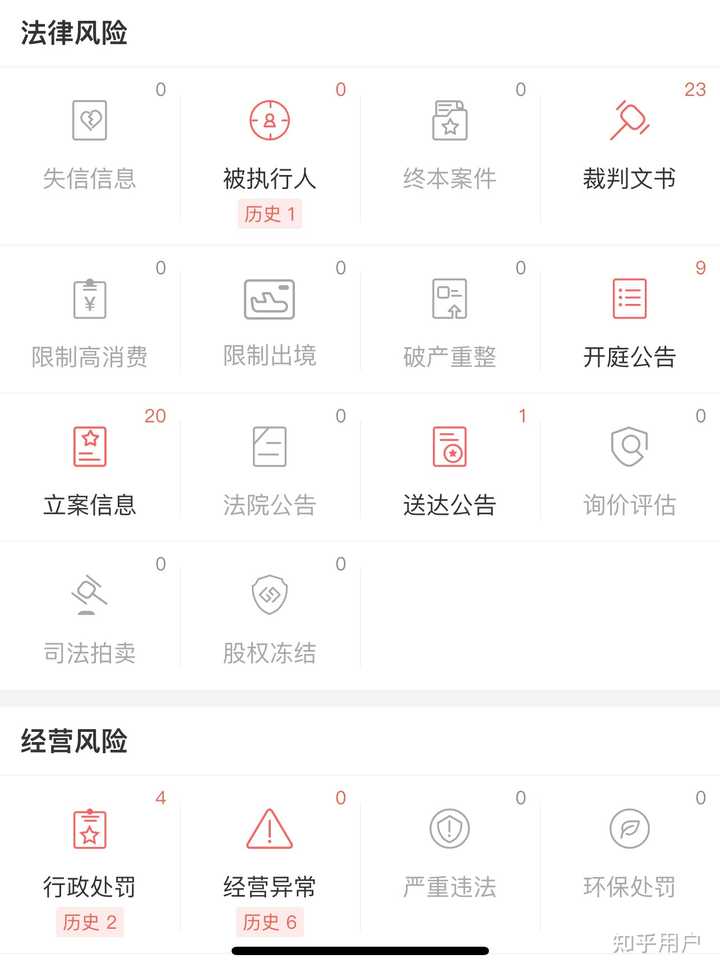Viewport: 720px width, 968px height.
Task: Select 环保处罚 tile
Action: [x=629, y=856]
